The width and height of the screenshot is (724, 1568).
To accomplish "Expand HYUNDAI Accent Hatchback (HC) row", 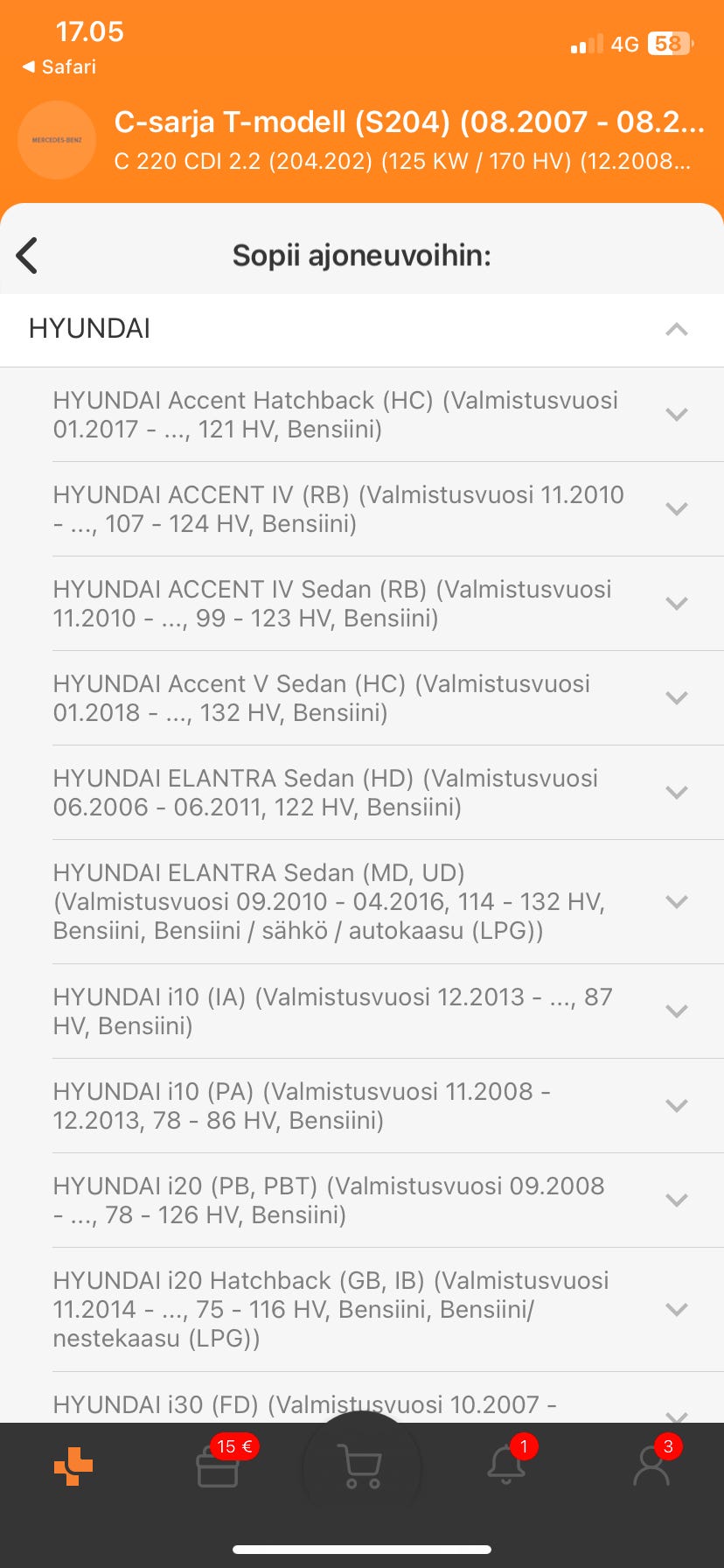I will tap(676, 415).
